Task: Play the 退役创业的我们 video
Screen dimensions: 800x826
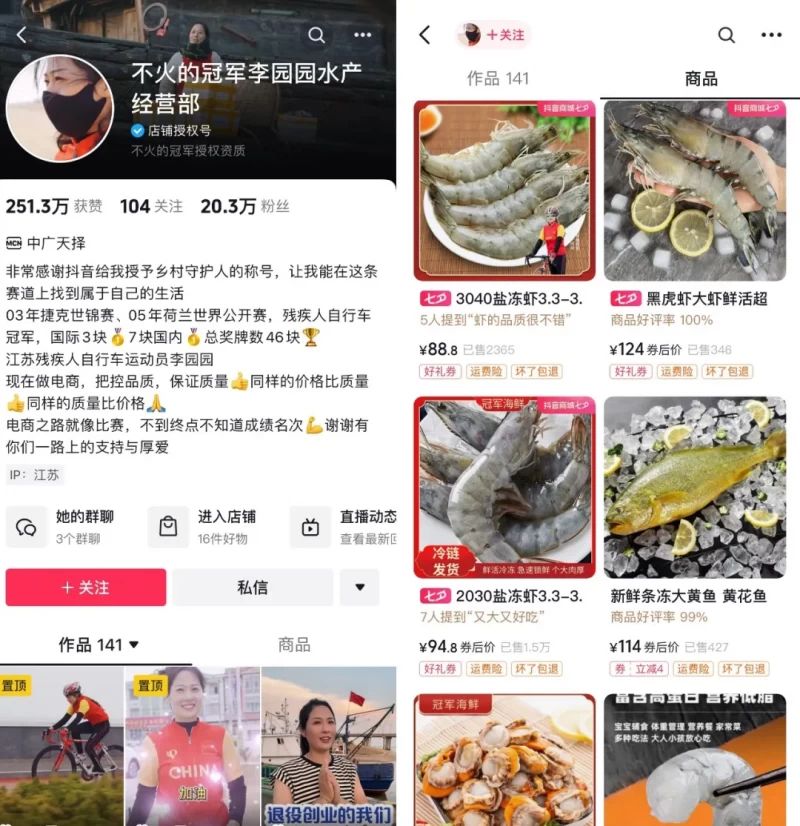Action: pyautogui.click(x=328, y=745)
